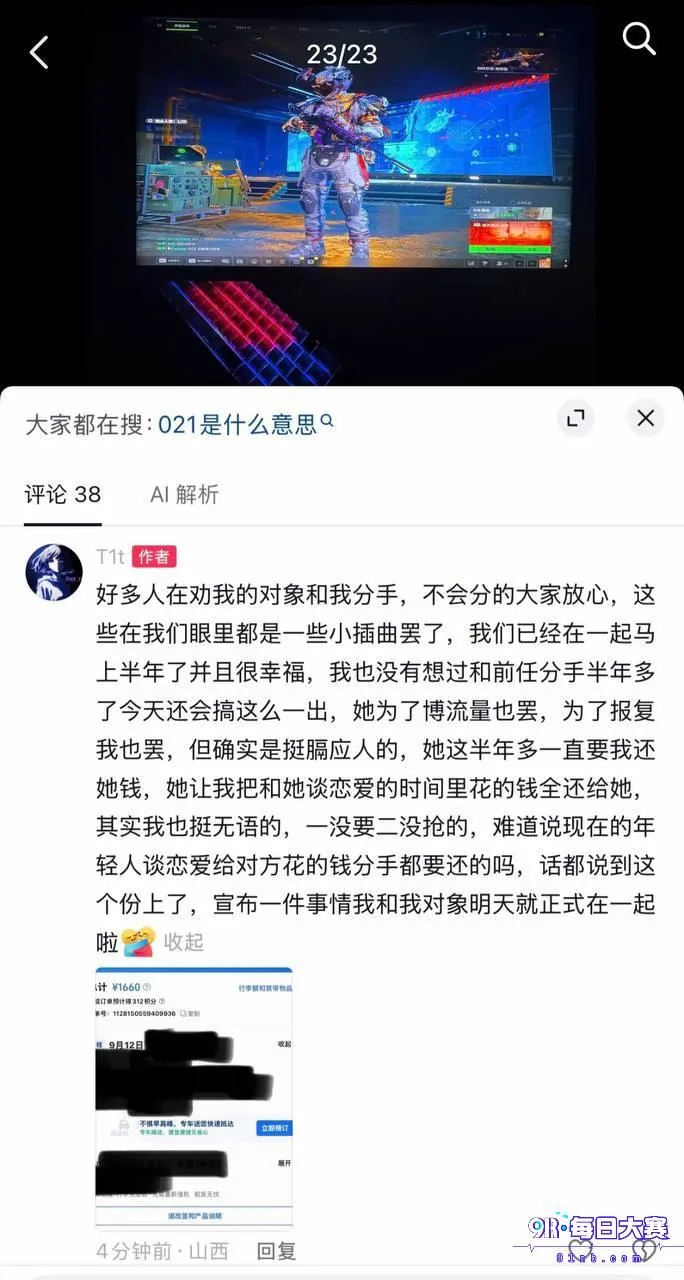Go back with the top-left arrow

click(x=39, y=52)
